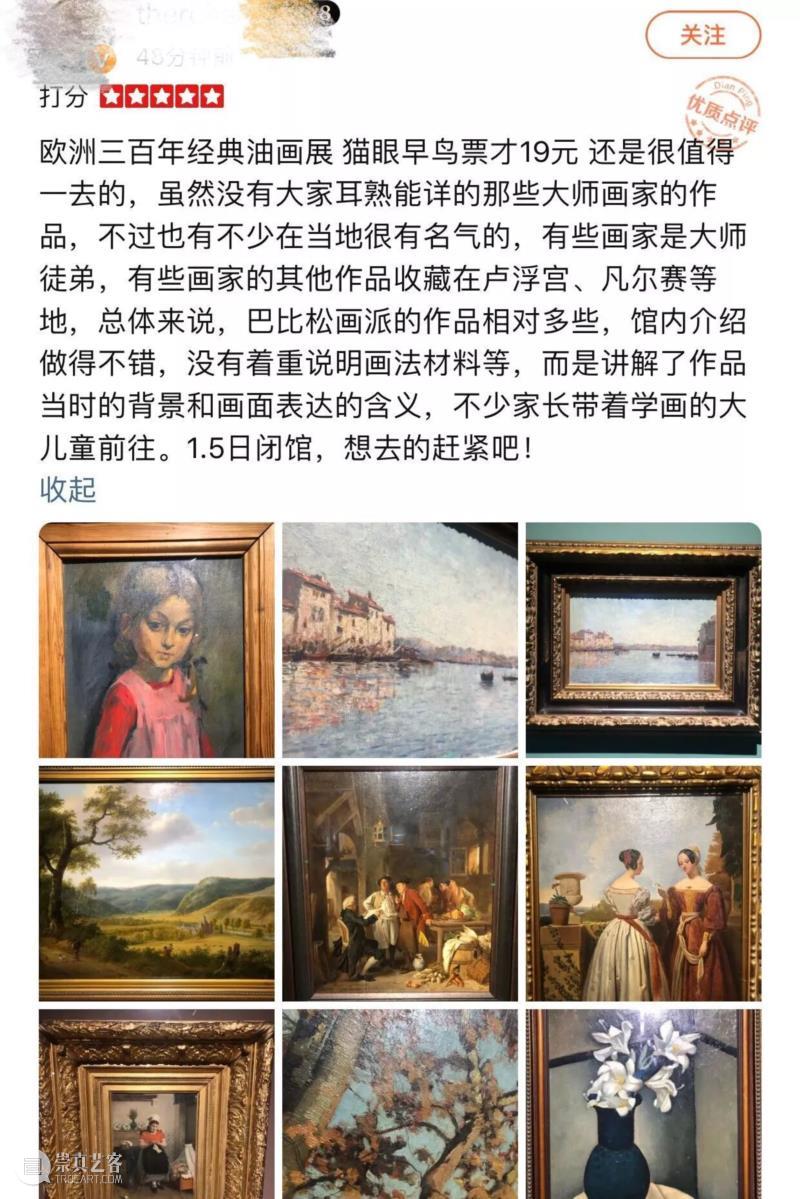This screenshot has height=1199, width=800.
Task: Open the framed harbor landscape photo
Action: pyautogui.click(x=643, y=640)
